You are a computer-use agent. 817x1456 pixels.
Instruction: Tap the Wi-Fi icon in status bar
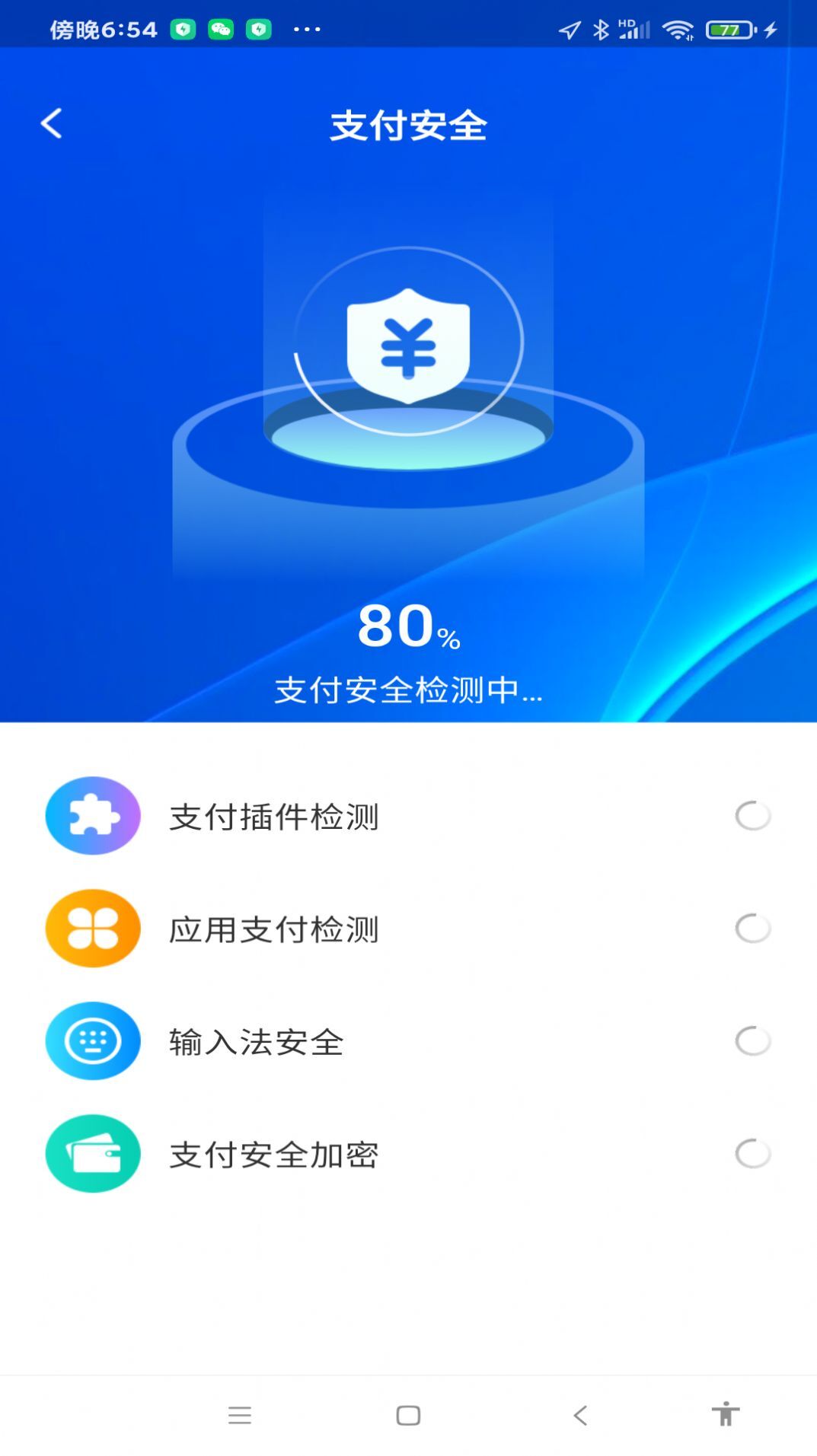point(676,29)
